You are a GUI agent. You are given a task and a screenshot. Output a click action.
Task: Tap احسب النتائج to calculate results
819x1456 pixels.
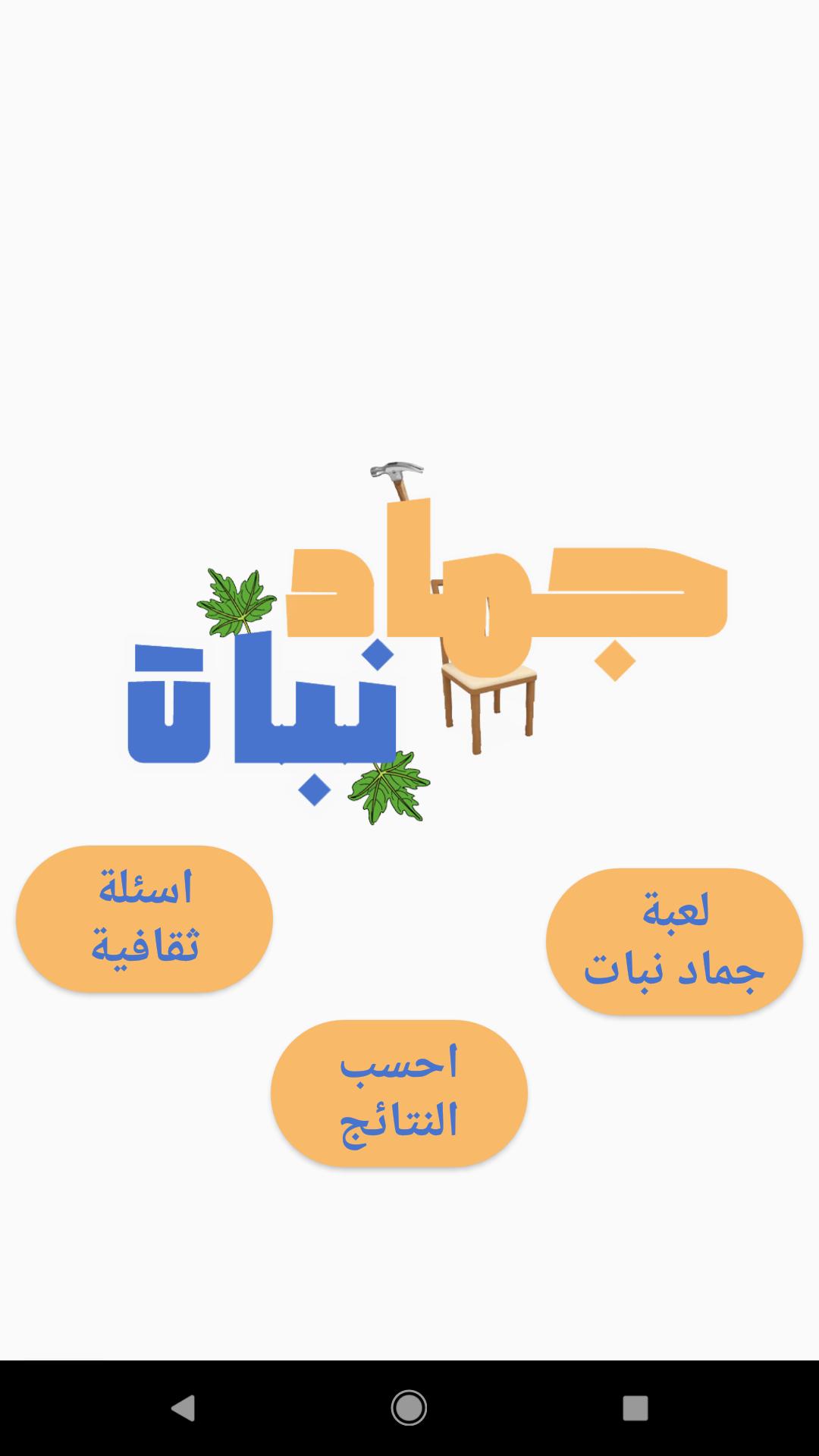[x=399, y=1093]
